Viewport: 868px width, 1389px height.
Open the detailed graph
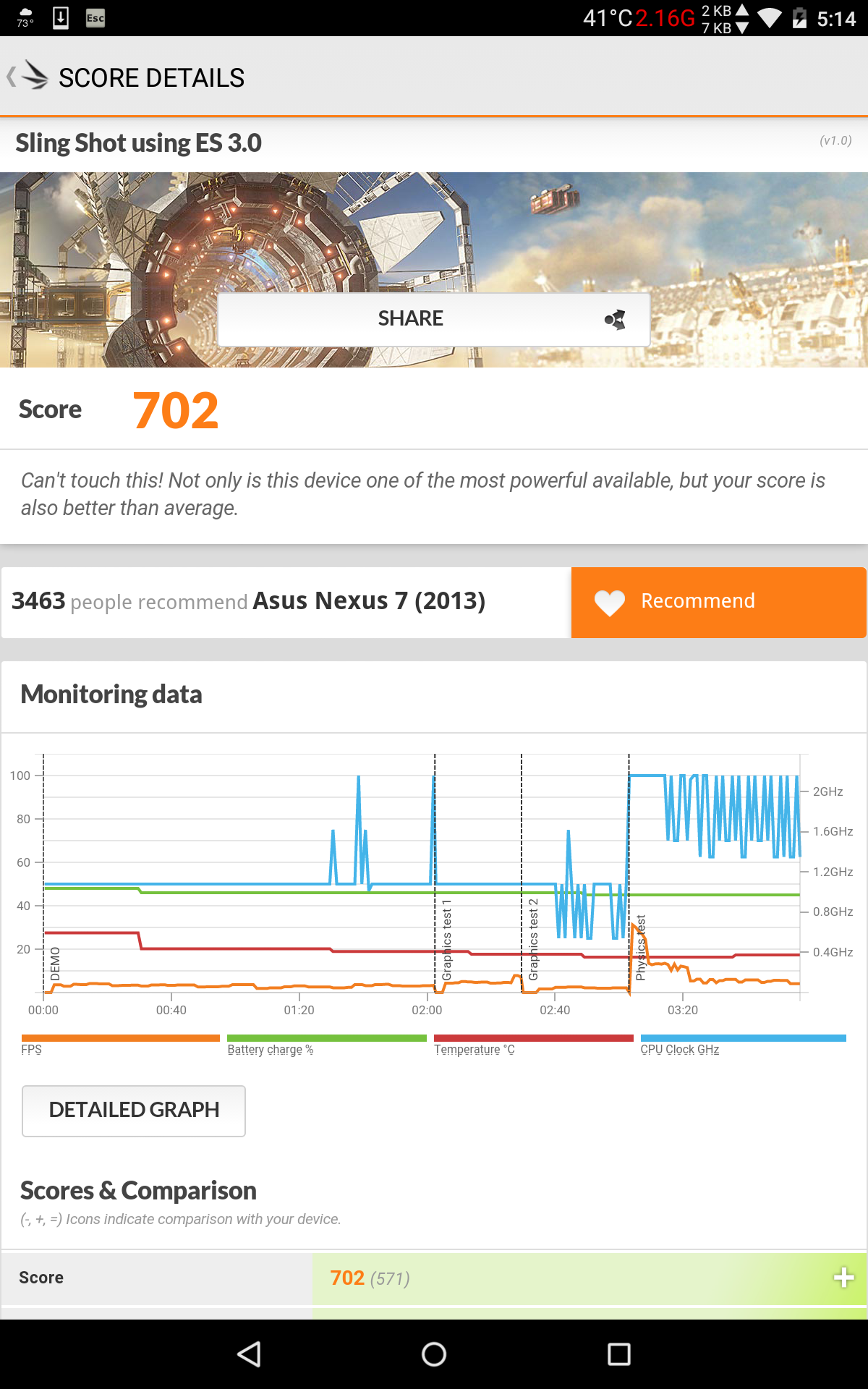(134, 1110)
